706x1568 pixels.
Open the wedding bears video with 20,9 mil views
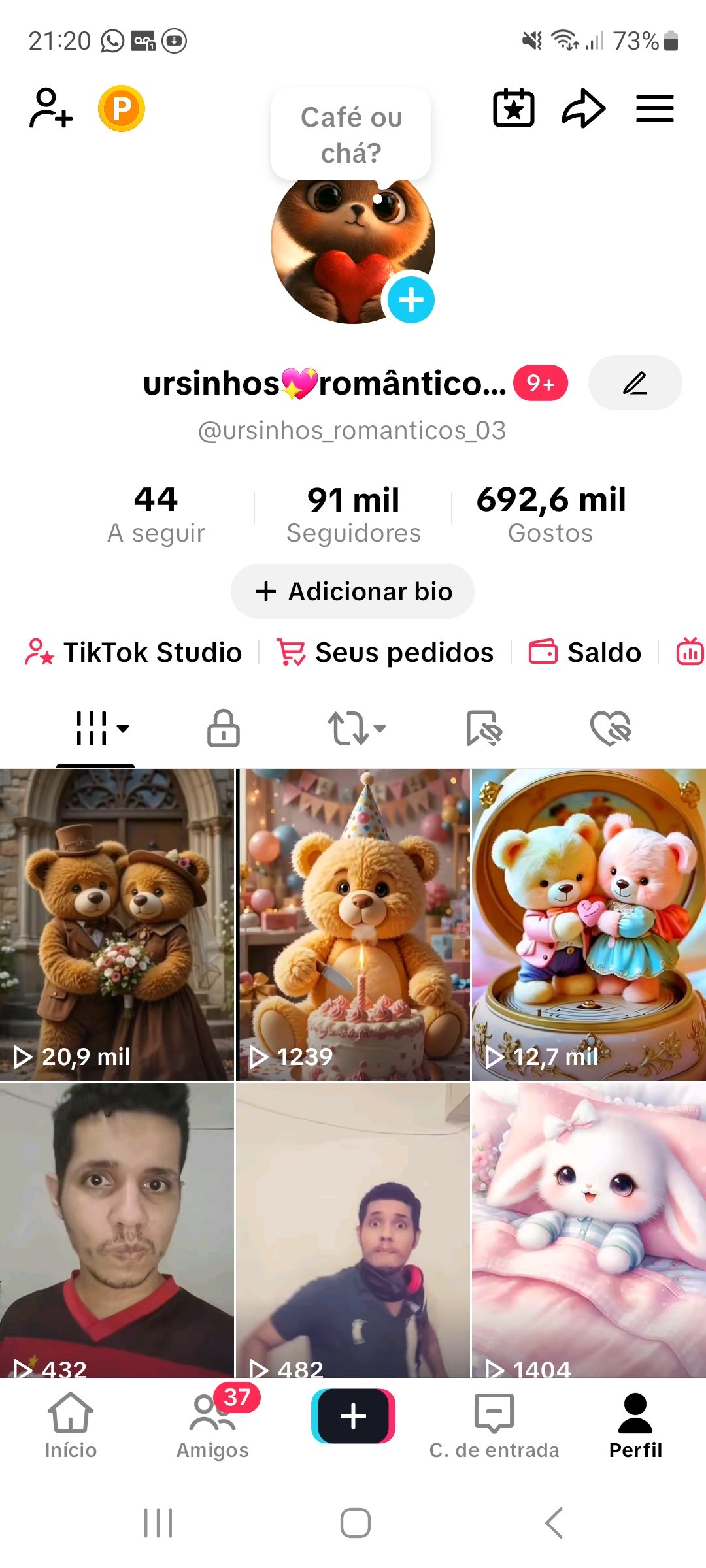click(117, 924)
